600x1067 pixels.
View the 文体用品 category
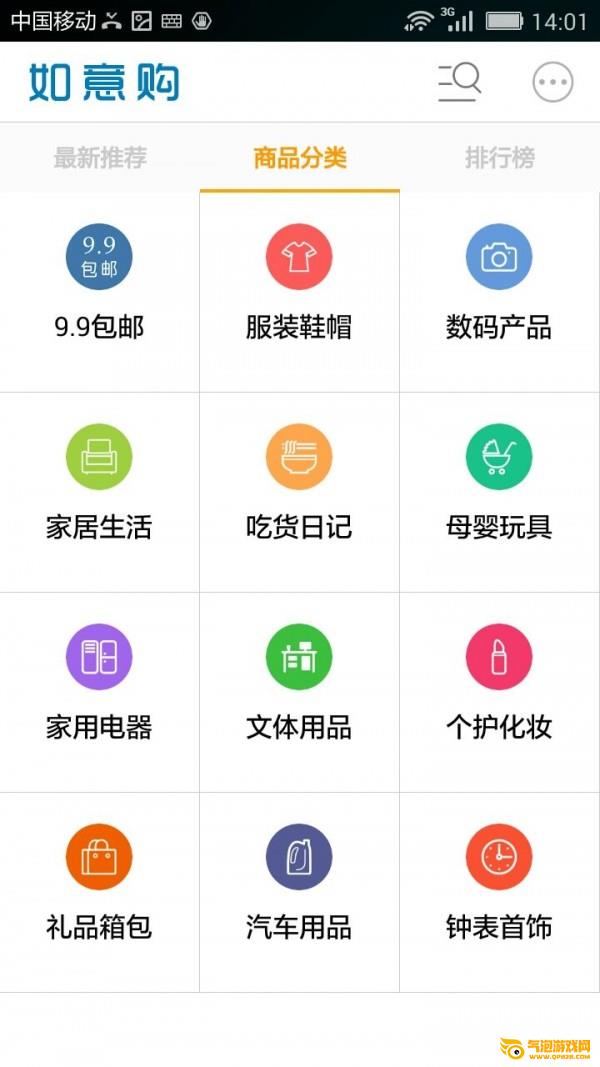299,691
